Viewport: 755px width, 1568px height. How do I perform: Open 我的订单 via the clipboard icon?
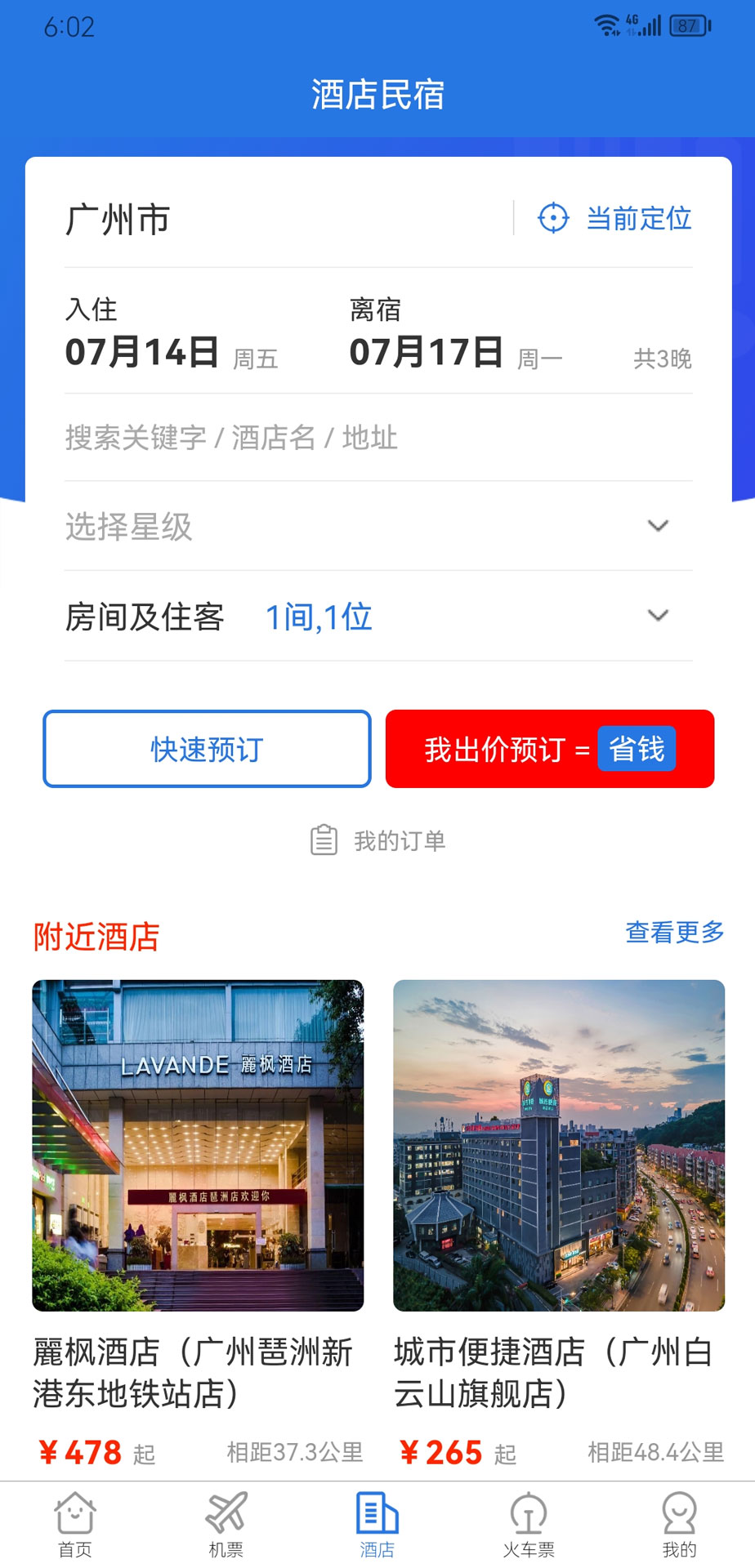[324, 840]
